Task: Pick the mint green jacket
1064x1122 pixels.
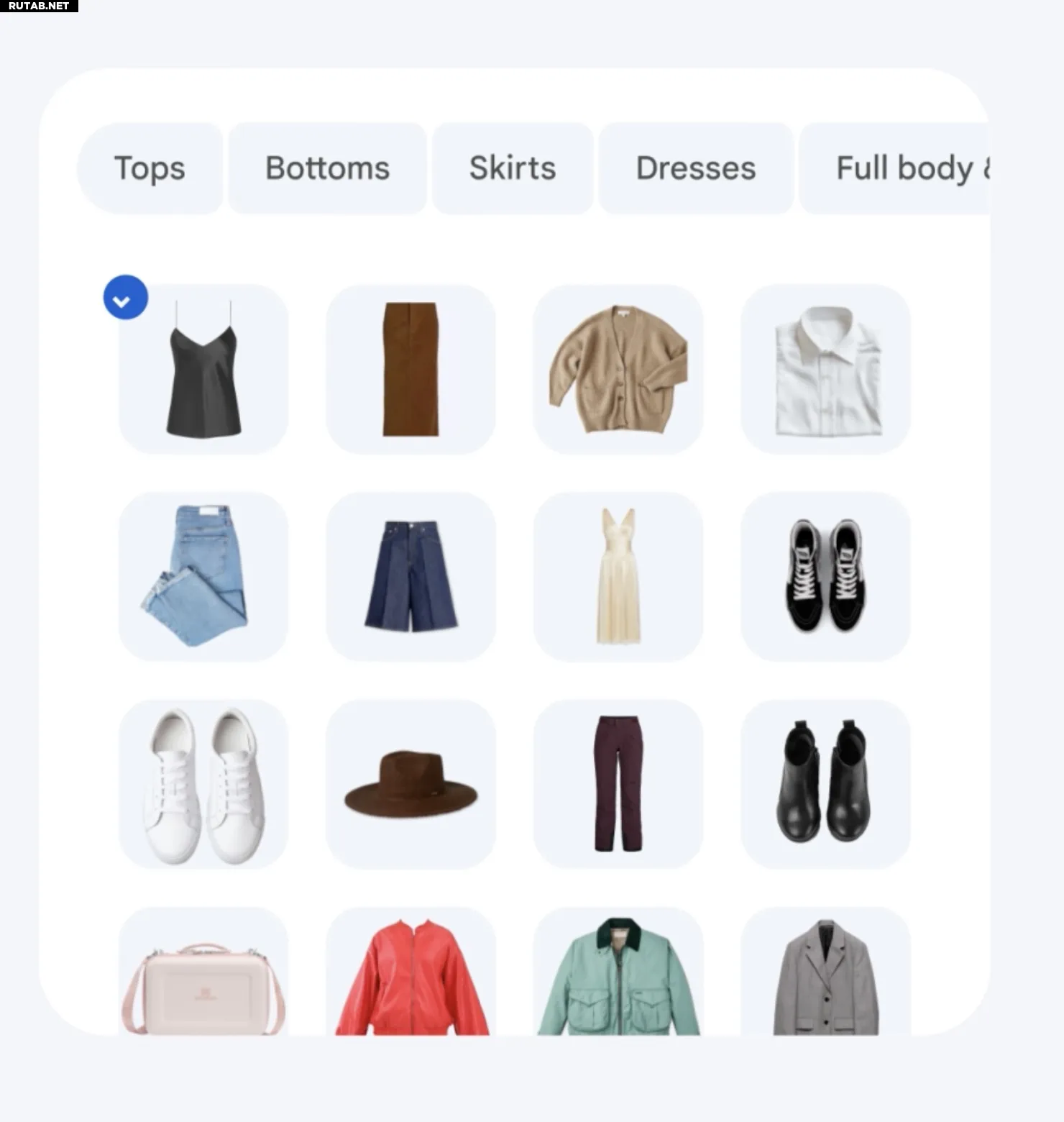Action: coord(618,972)
